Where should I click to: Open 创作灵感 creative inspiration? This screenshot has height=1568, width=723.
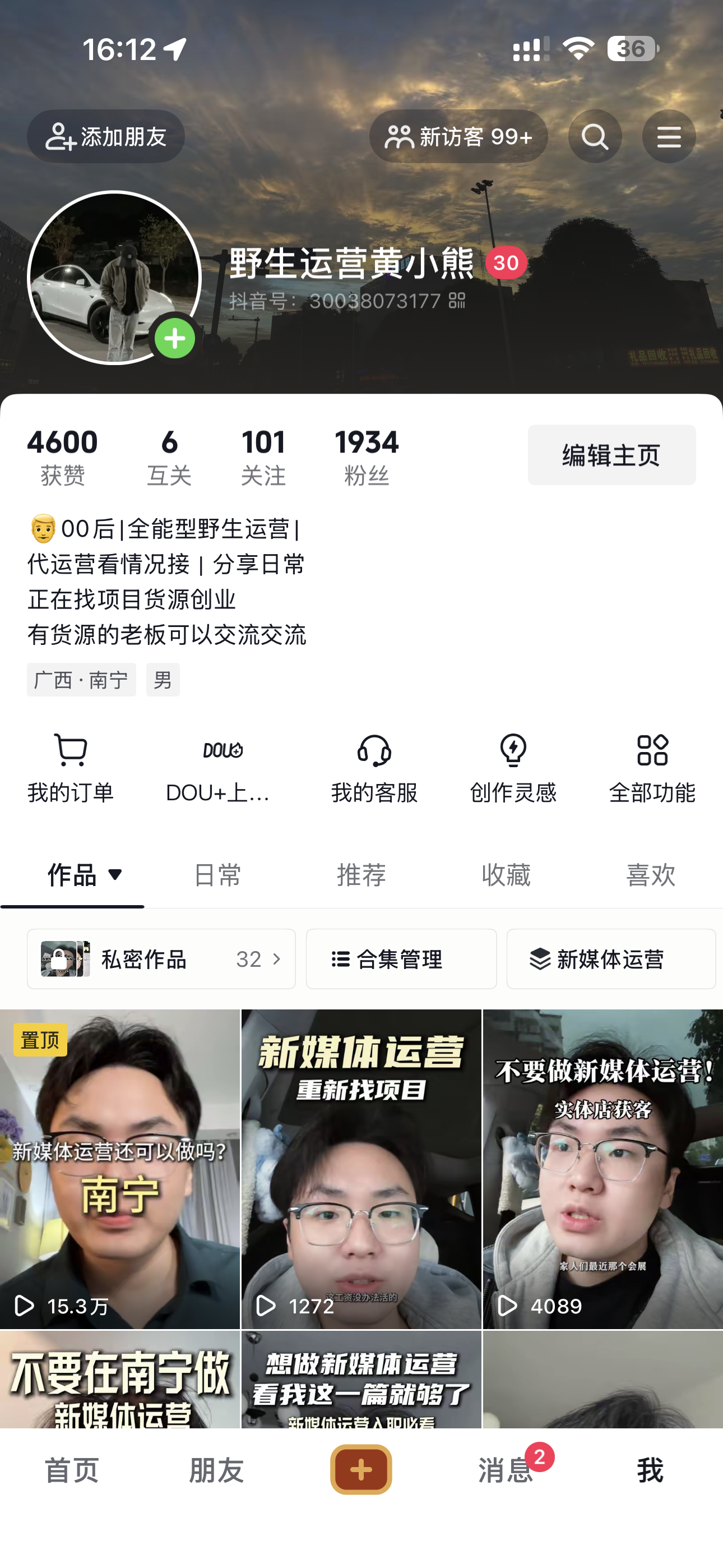tap(512, 768)
